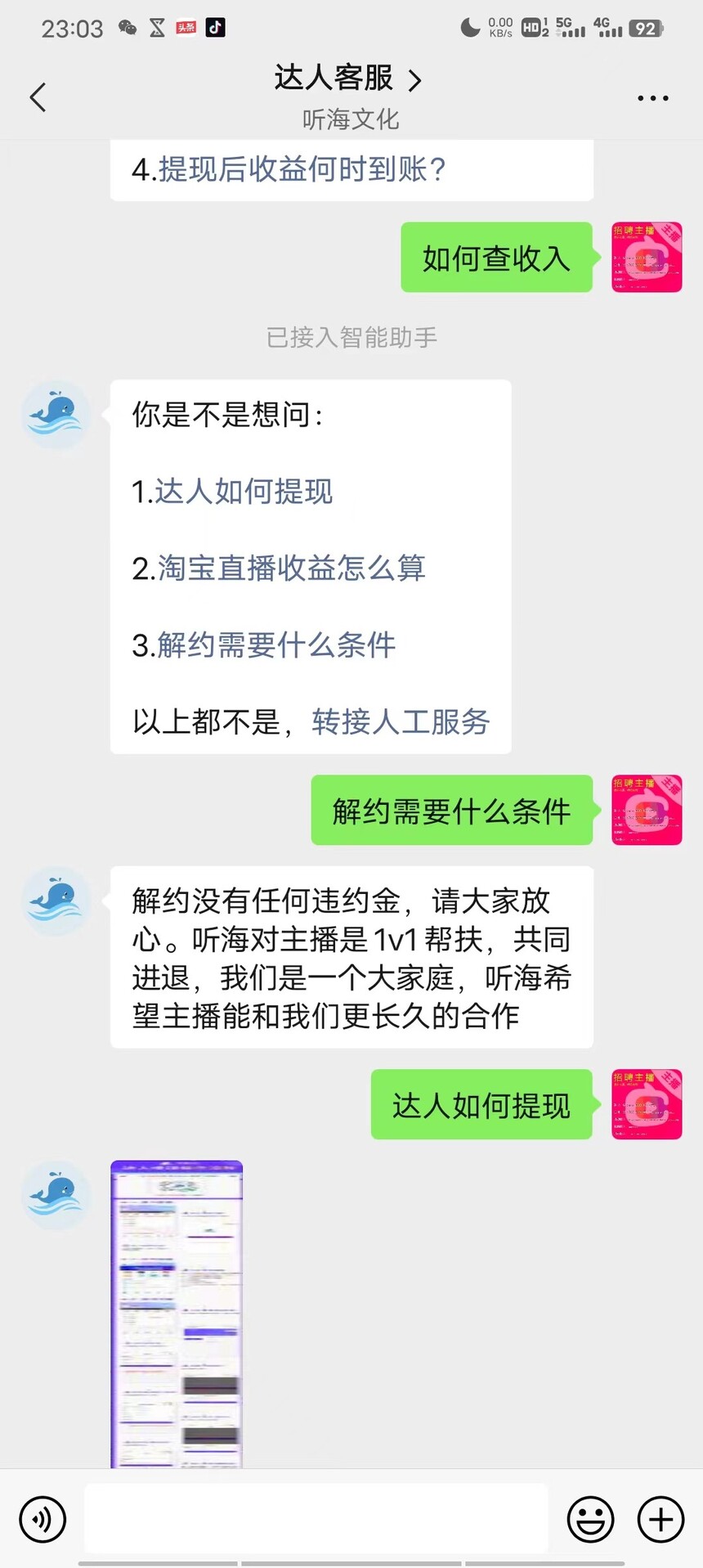Open the emoji picker
This screenshot has height=1568, width=703.
tap(590, 1519)
